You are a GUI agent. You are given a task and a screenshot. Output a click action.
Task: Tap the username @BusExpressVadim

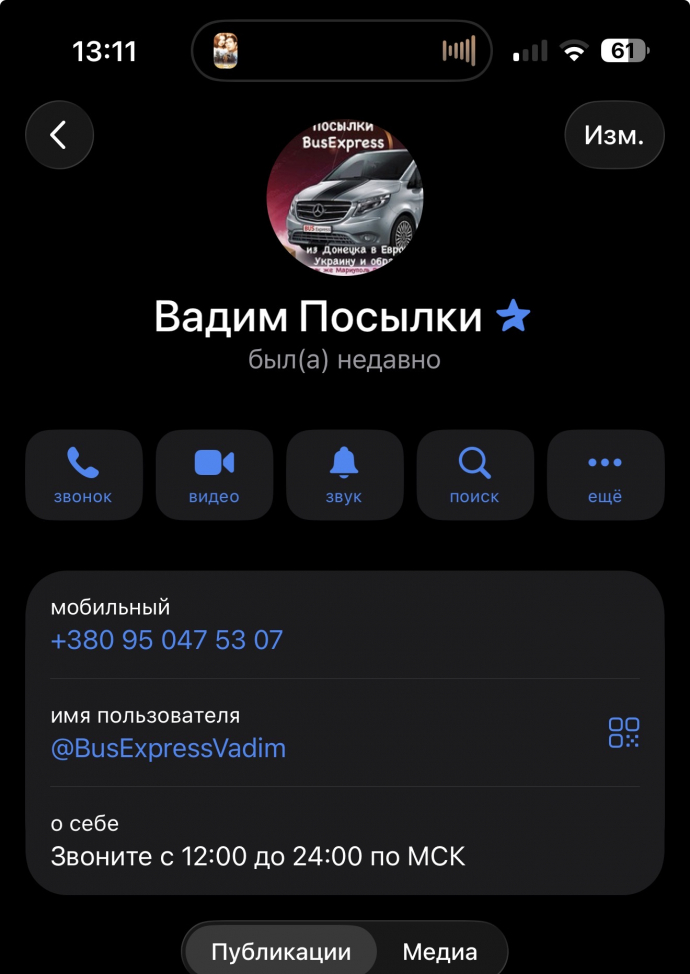[168, 748]
